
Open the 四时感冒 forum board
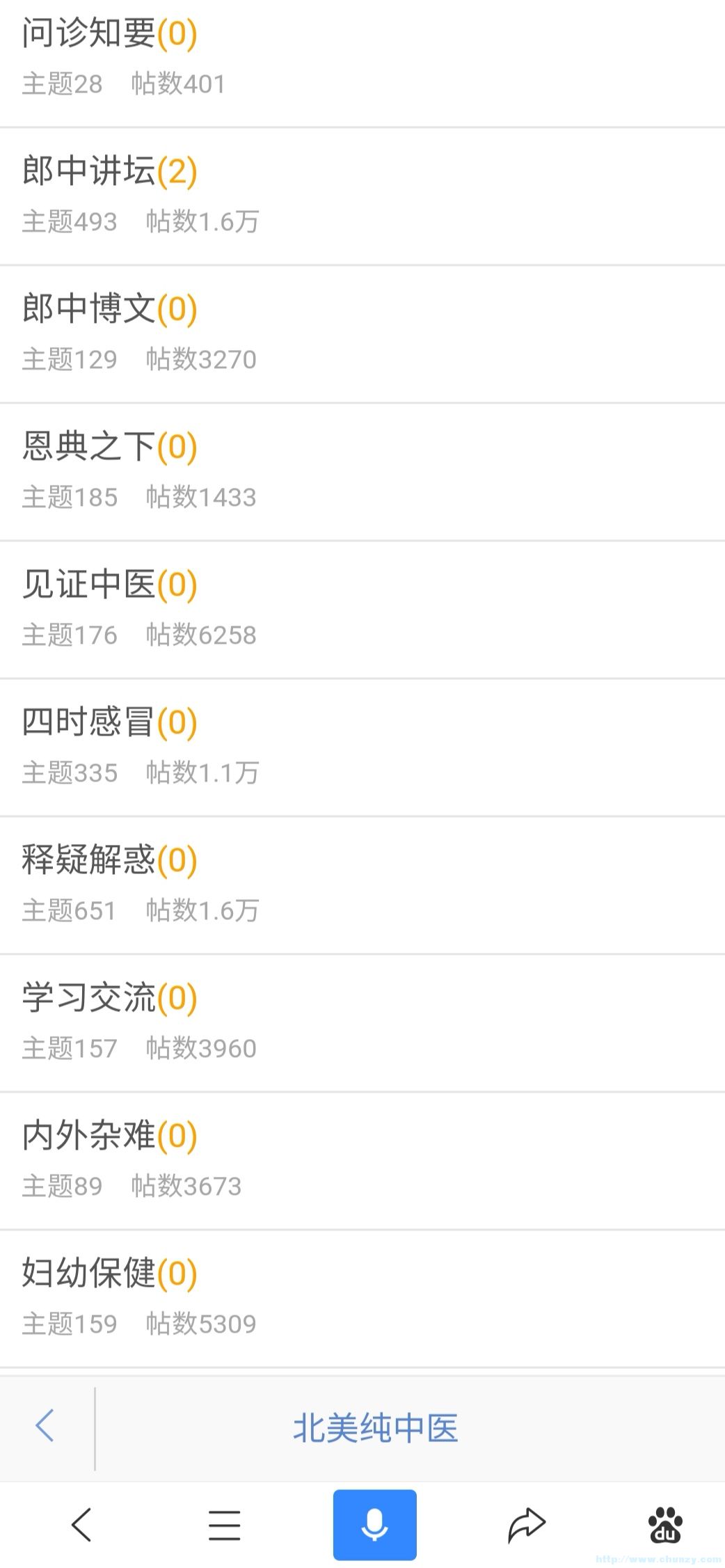(108, 722)
